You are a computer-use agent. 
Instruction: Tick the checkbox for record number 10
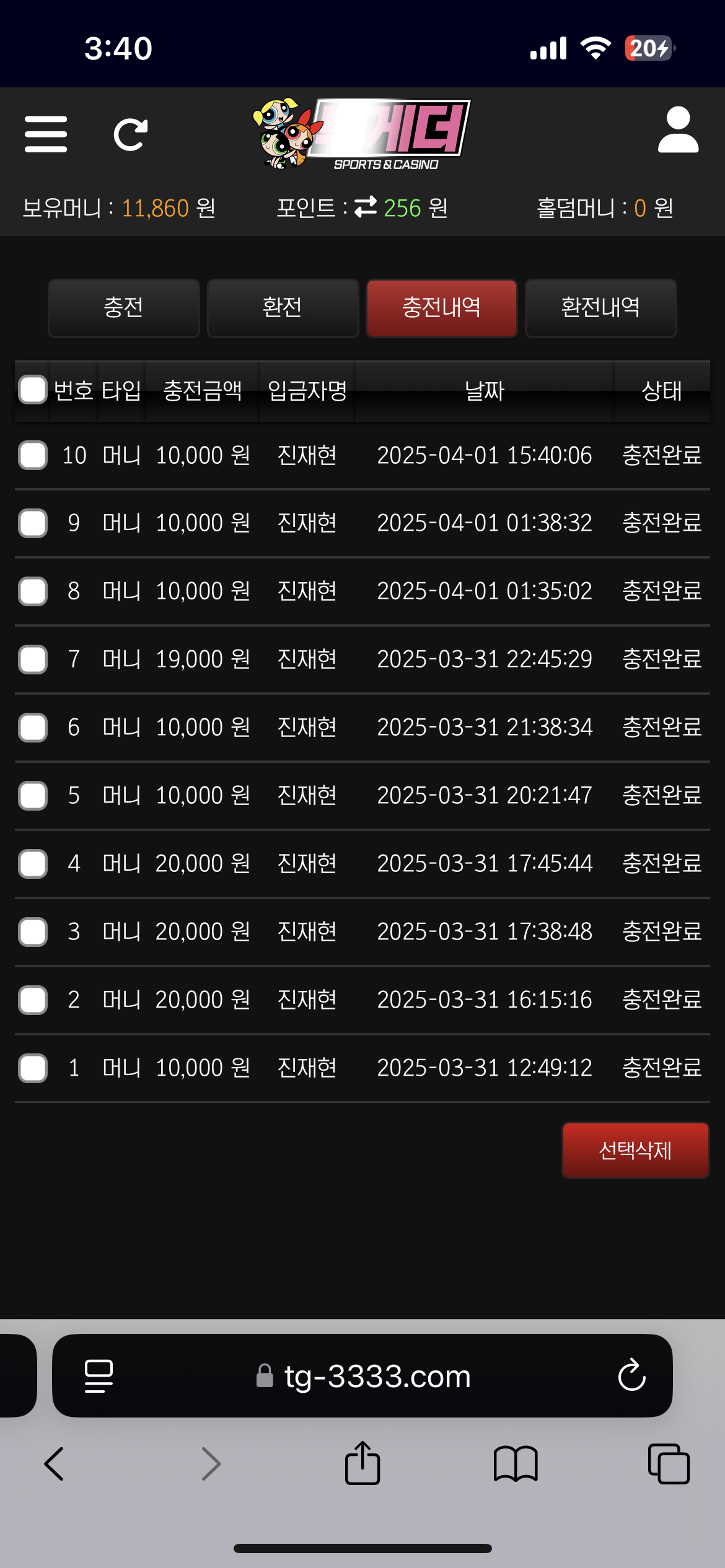click(x=33, y=455)
